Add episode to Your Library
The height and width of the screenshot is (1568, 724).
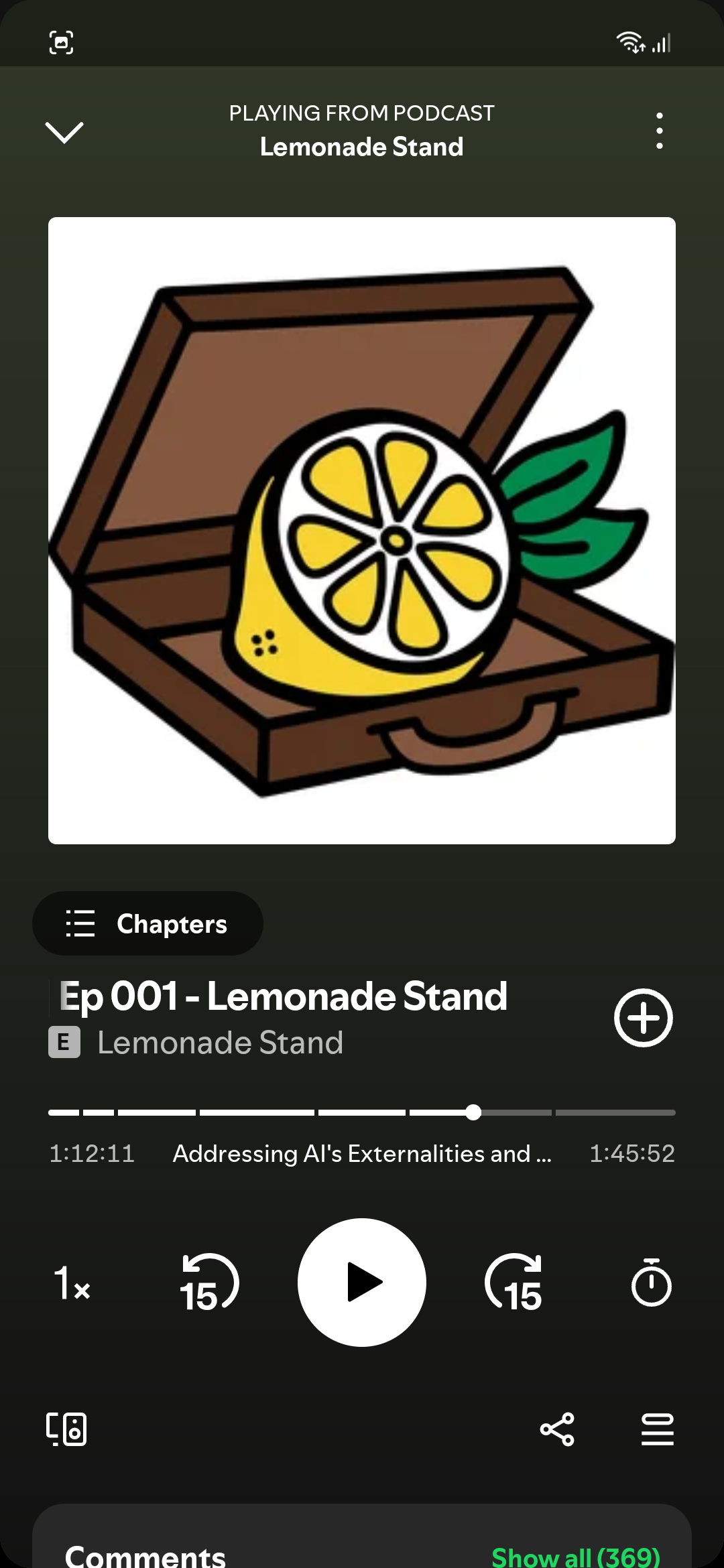click(643, 1017)
